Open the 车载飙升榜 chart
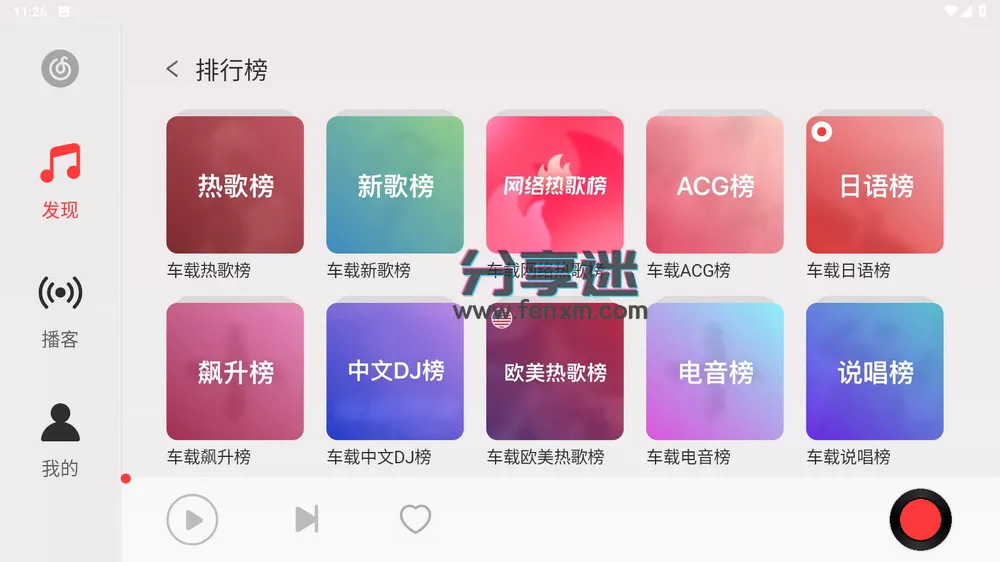Screen dimensions: 1000x562 (x=235, y=372)
